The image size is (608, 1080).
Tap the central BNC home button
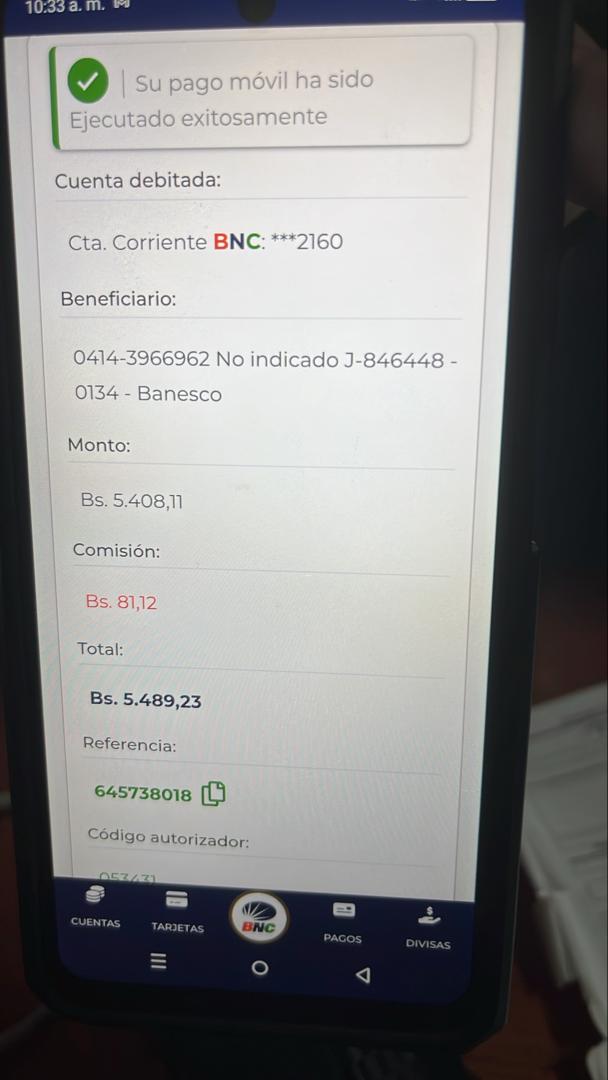click(x=259, y=919)
